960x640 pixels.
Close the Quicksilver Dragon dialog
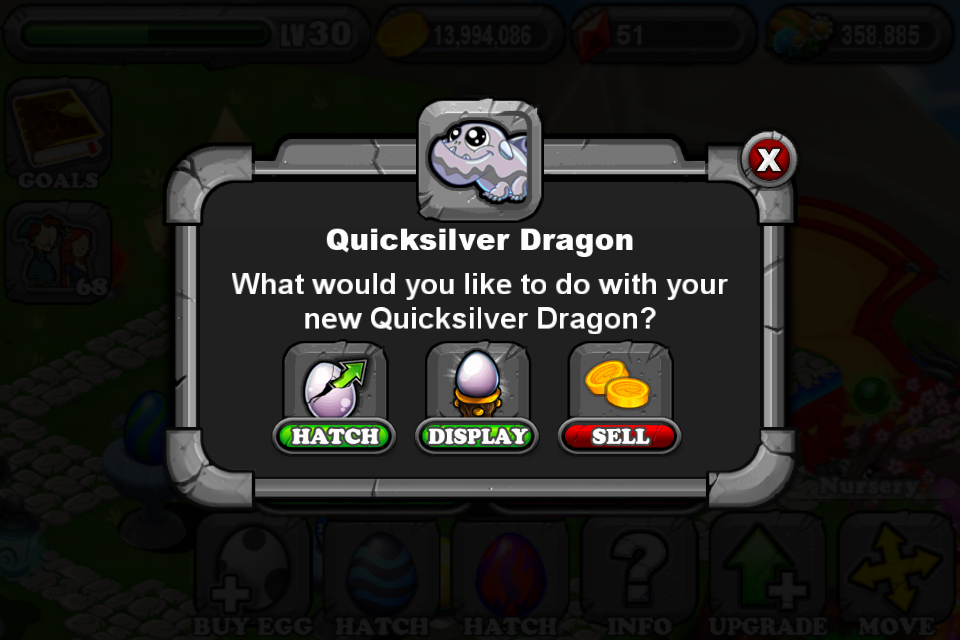(768, 160)
